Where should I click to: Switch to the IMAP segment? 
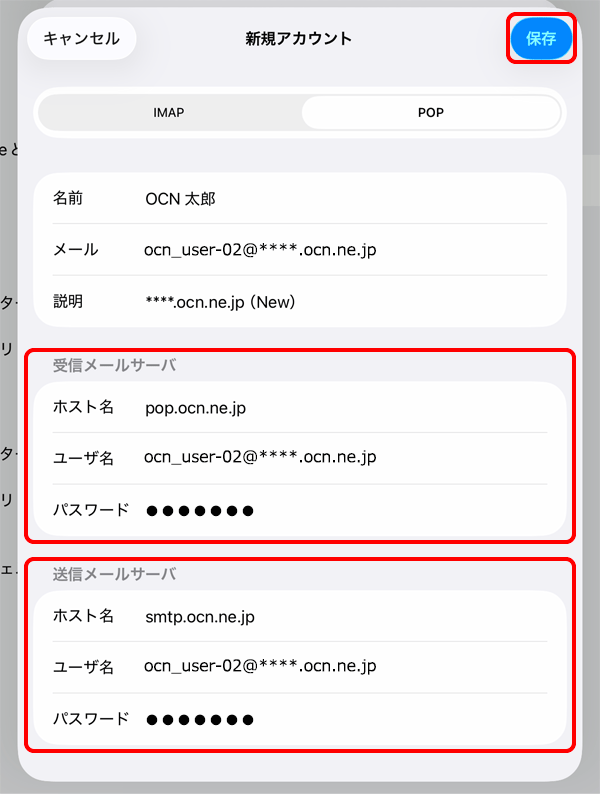click(167, 113)
